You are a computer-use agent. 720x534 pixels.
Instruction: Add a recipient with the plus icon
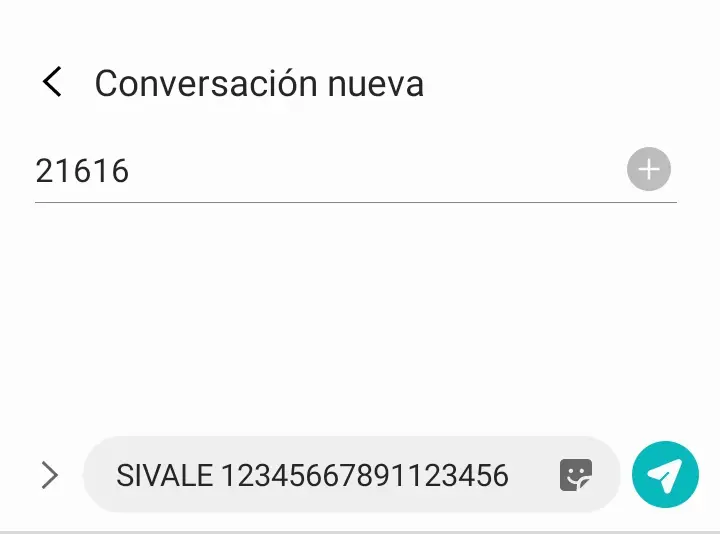point(648,169)
